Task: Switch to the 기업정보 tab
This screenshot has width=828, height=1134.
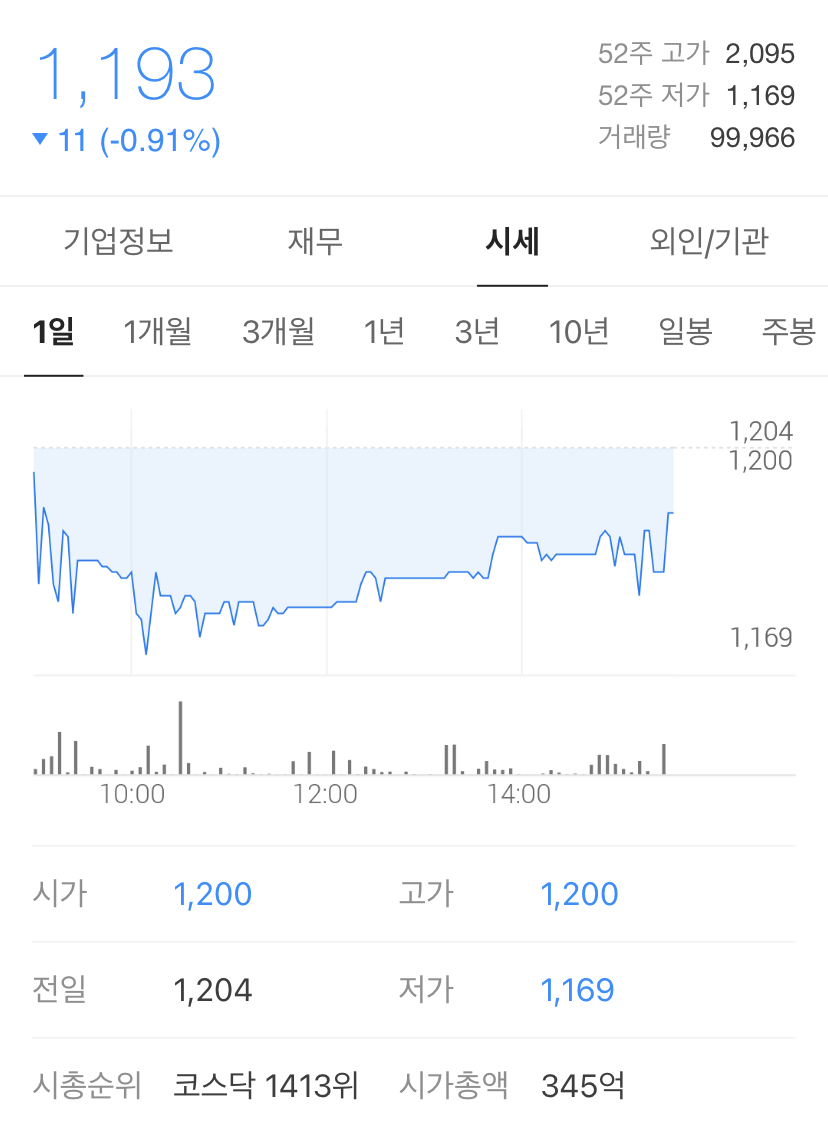Action: tap(118, 241)
